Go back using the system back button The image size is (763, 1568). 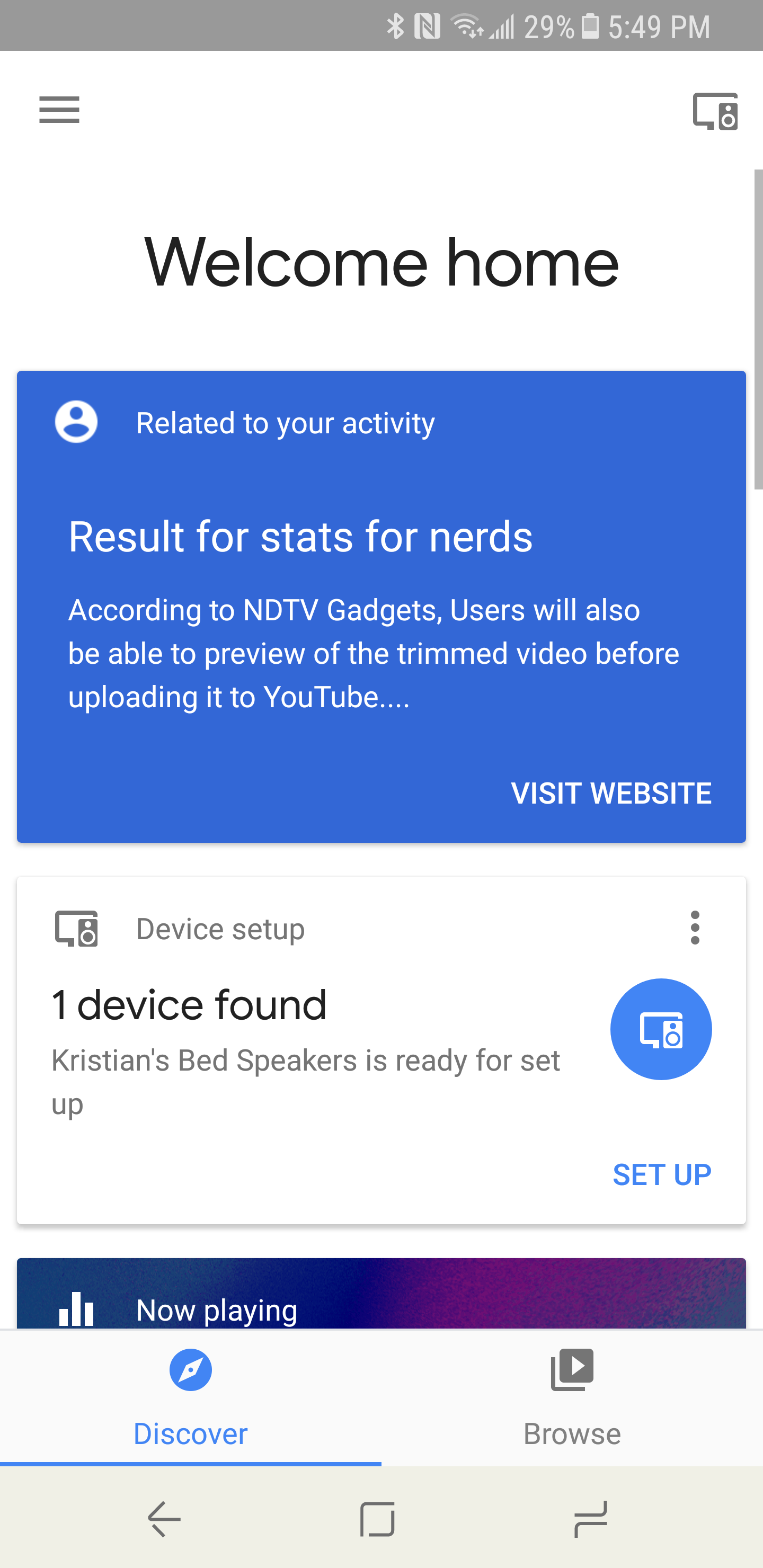click(x=164, y=1519)
